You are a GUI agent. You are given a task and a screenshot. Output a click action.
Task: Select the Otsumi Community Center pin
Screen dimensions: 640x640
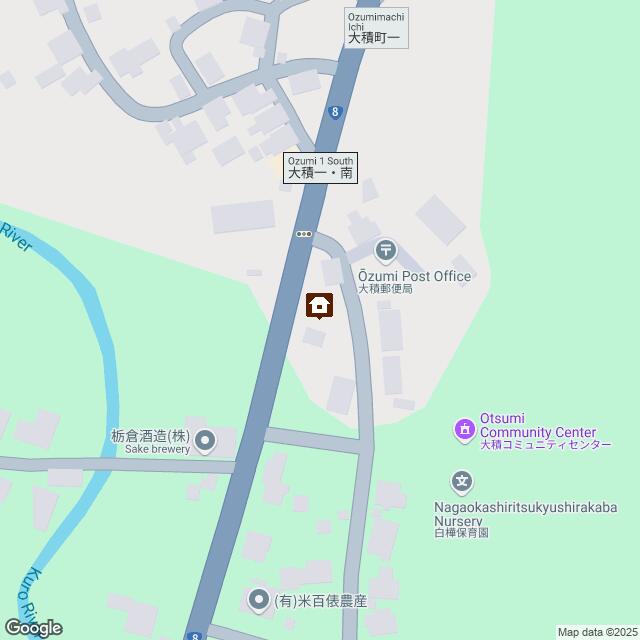(x=465, y=431)
